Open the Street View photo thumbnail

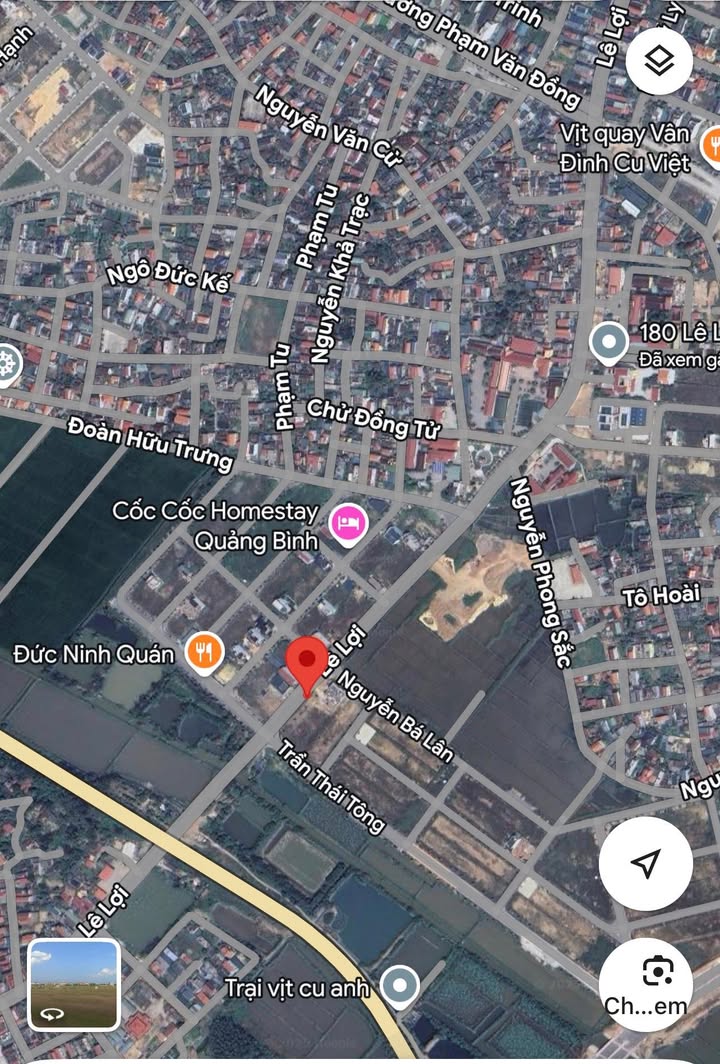click(73, 985)
